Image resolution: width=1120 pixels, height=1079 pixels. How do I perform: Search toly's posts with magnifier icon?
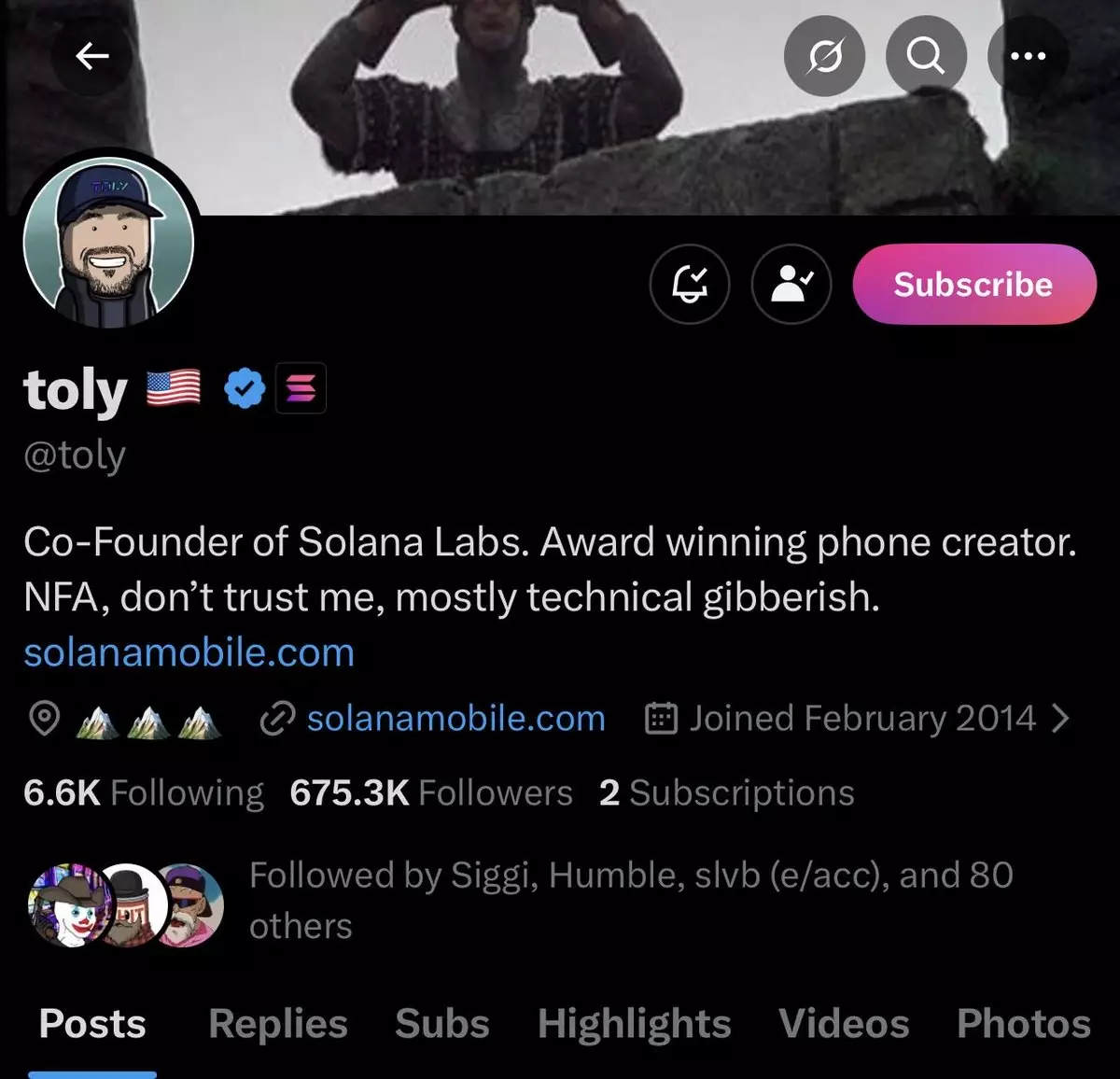click(x=925, y=56)
